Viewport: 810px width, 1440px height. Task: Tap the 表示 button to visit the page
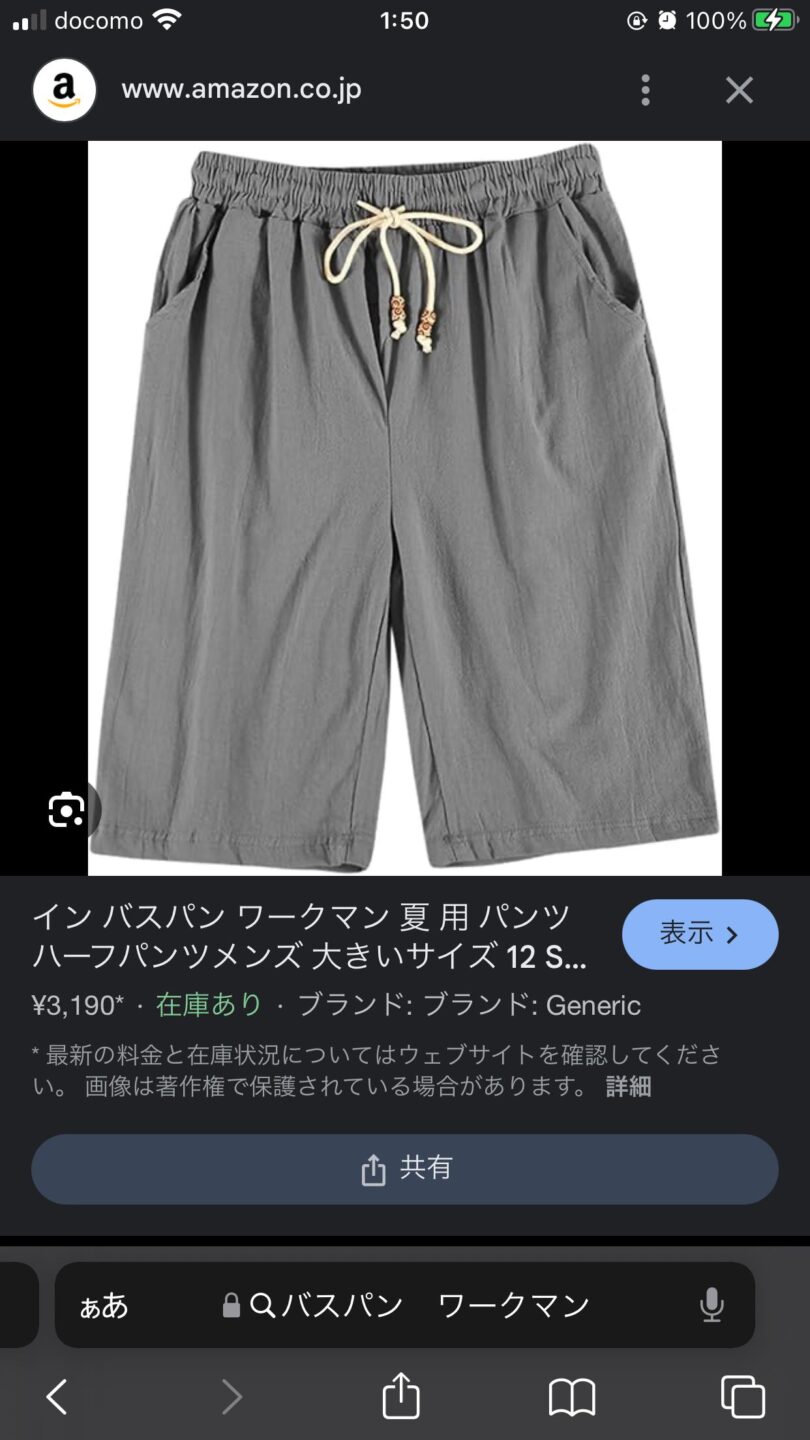[x=699, y=935]
